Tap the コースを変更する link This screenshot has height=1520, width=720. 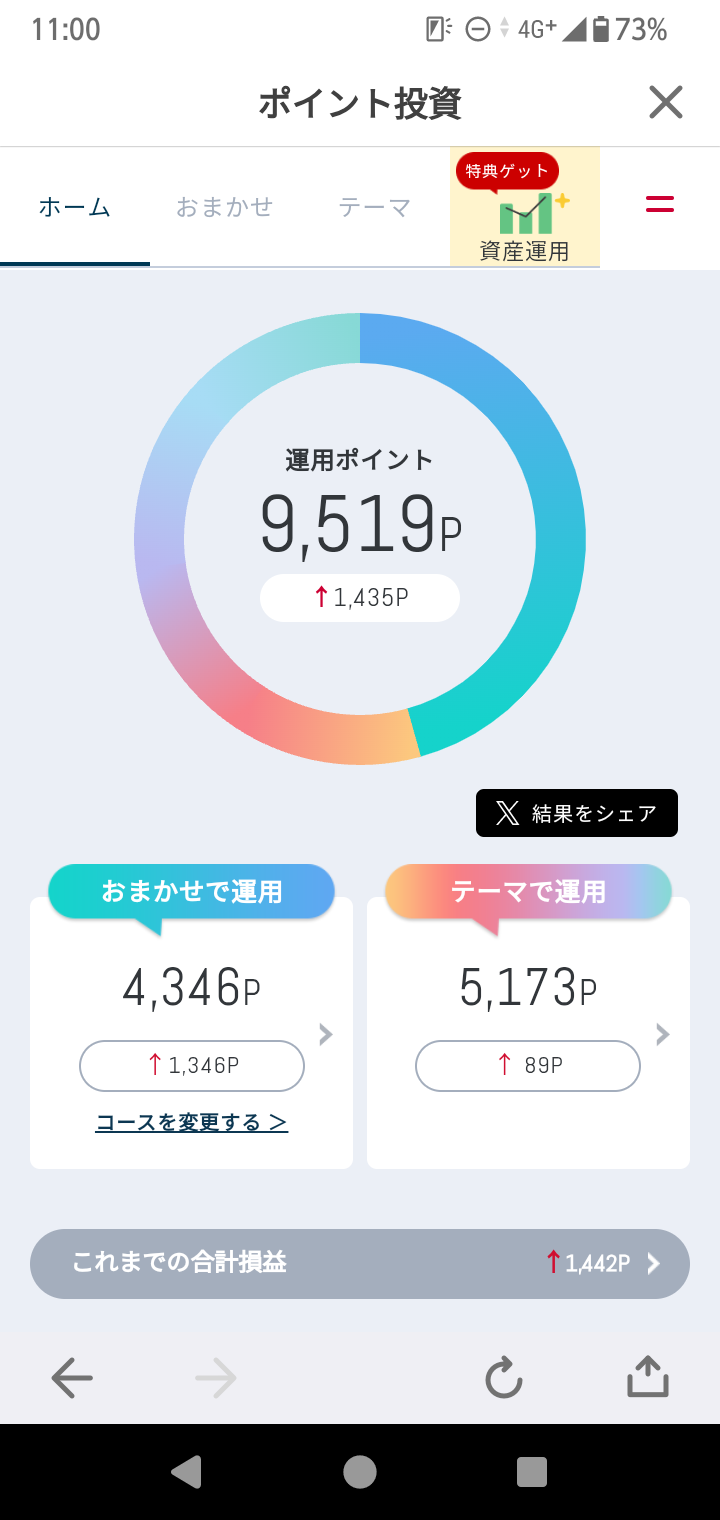tap(192, 1123)
